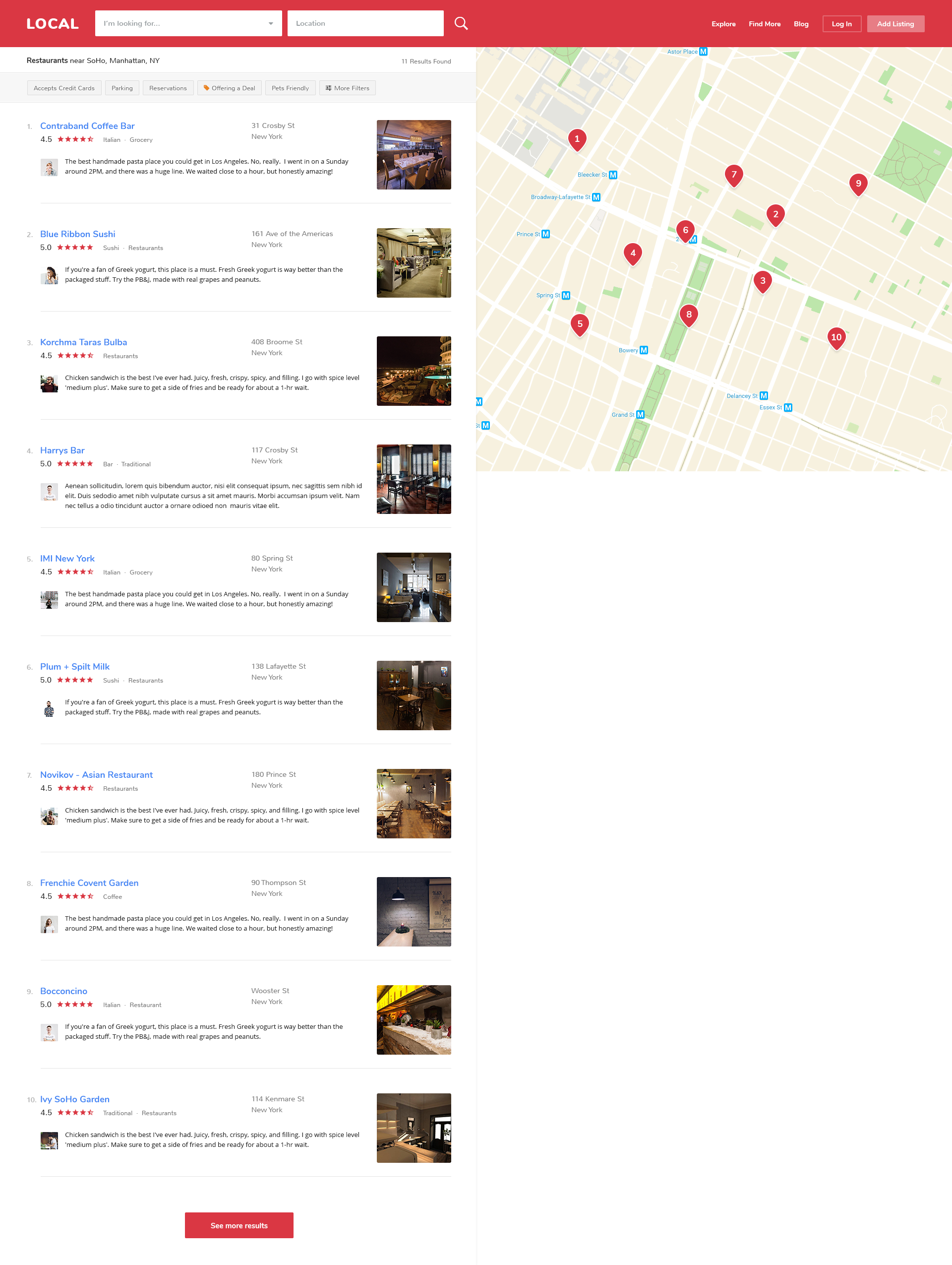Tap See more results button
Screen dimensions: 952x1265
tap(239, 1225)
